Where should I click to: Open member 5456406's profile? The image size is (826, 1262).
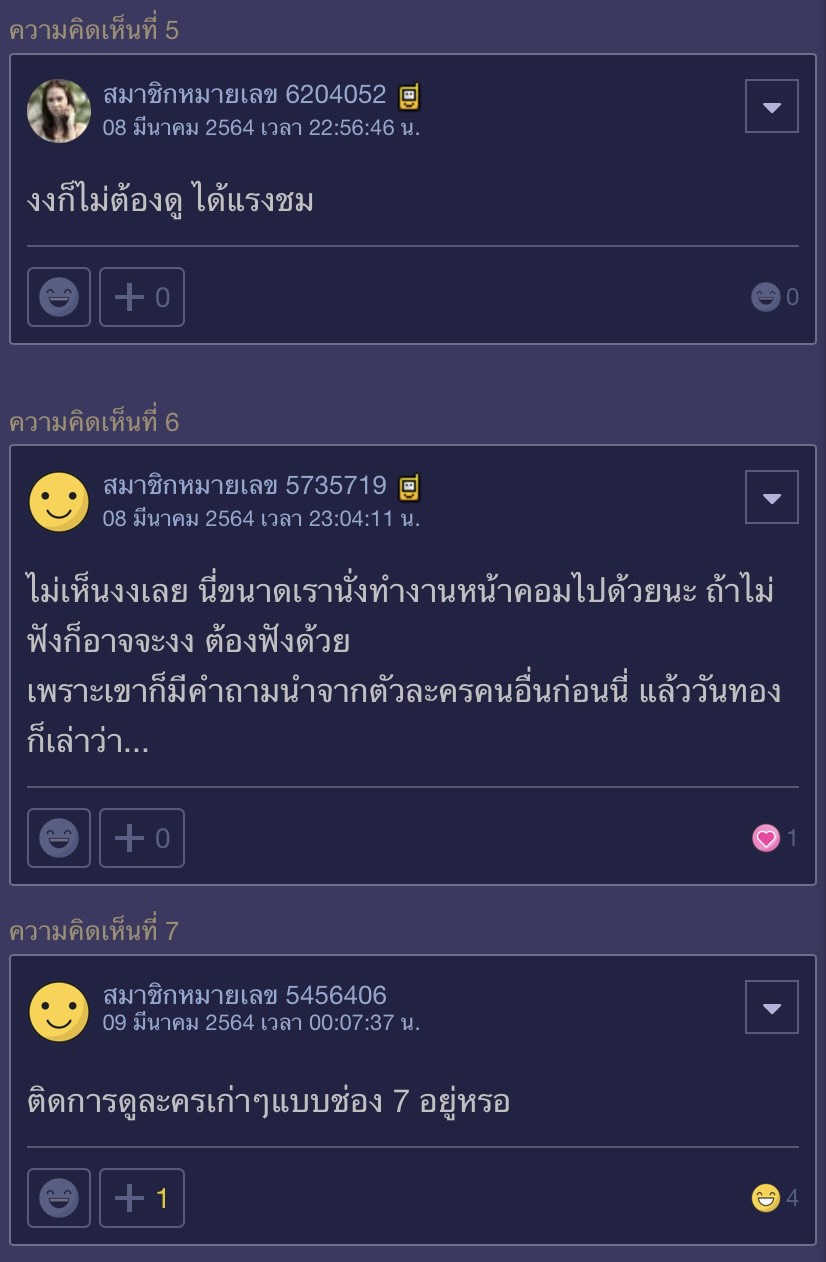[x=244, y=996]
